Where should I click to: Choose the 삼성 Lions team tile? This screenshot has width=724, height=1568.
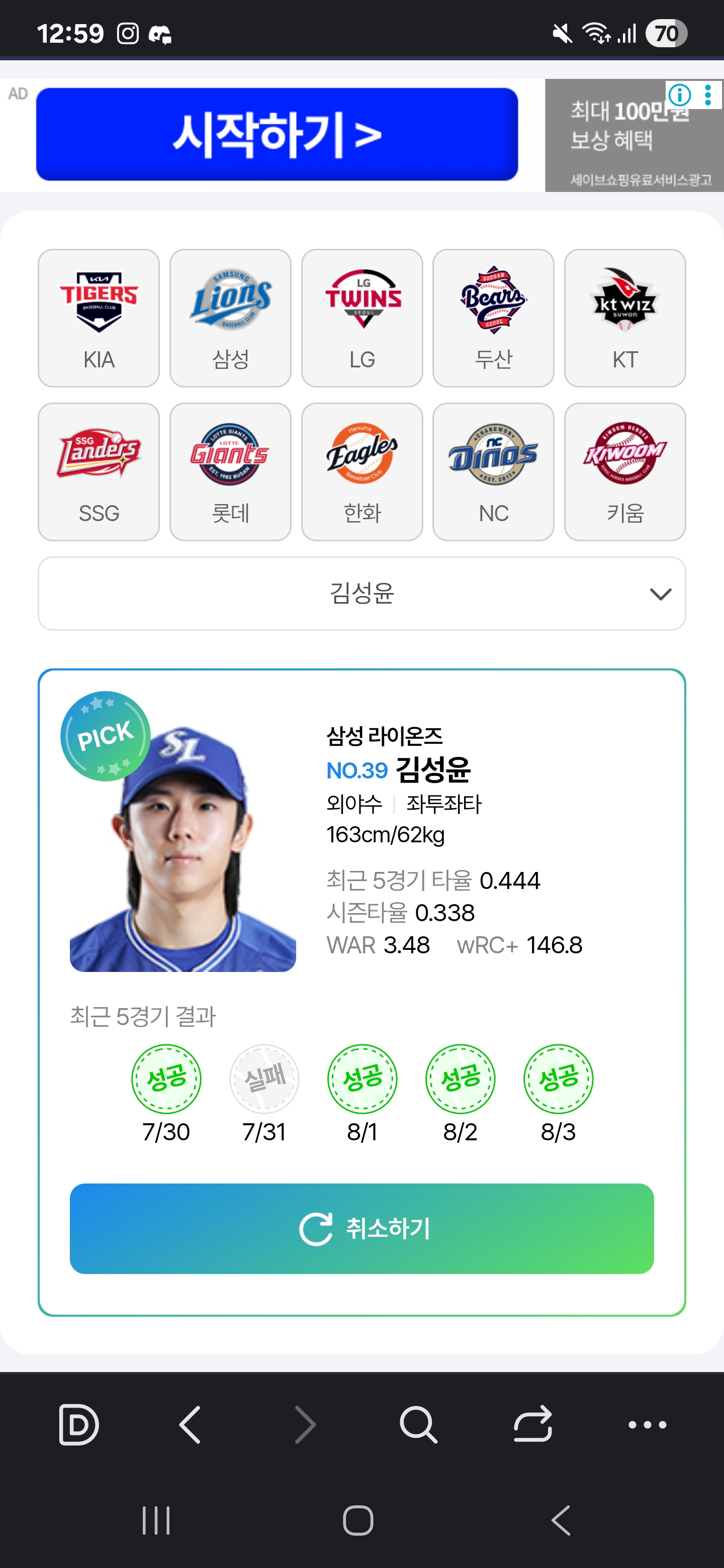click(230, 318)
